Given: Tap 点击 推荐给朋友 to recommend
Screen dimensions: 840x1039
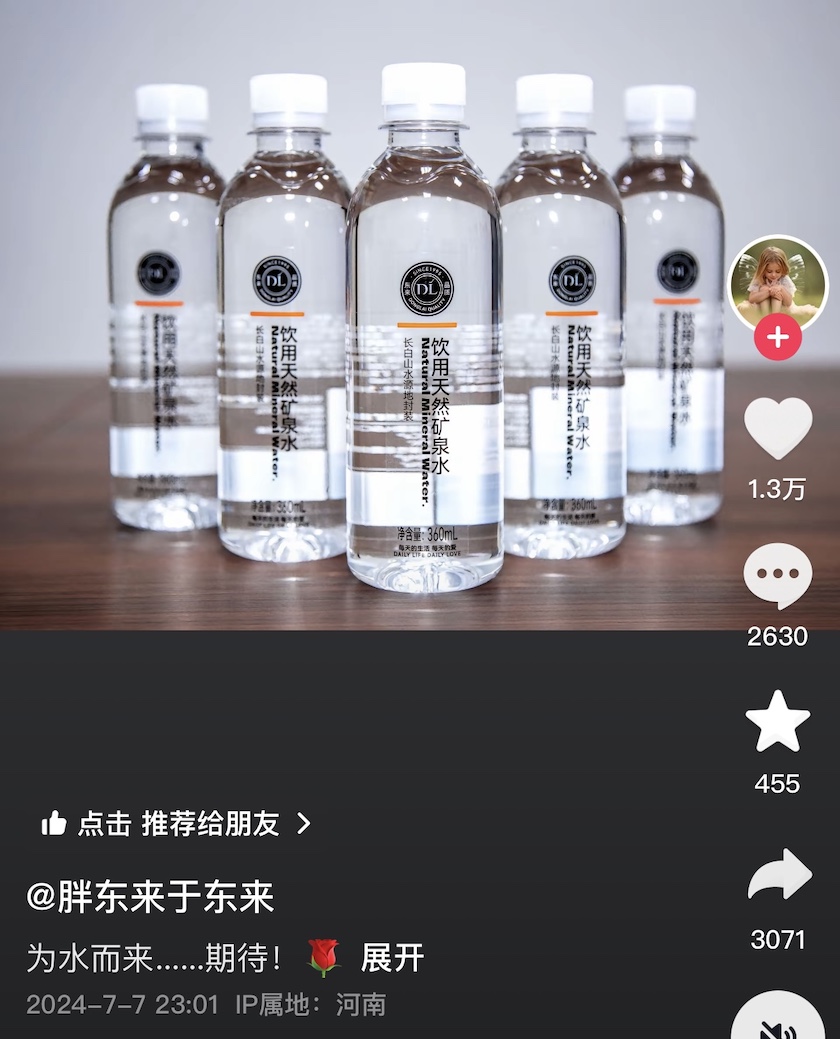Looking at the screenshot, I should 177,823.
